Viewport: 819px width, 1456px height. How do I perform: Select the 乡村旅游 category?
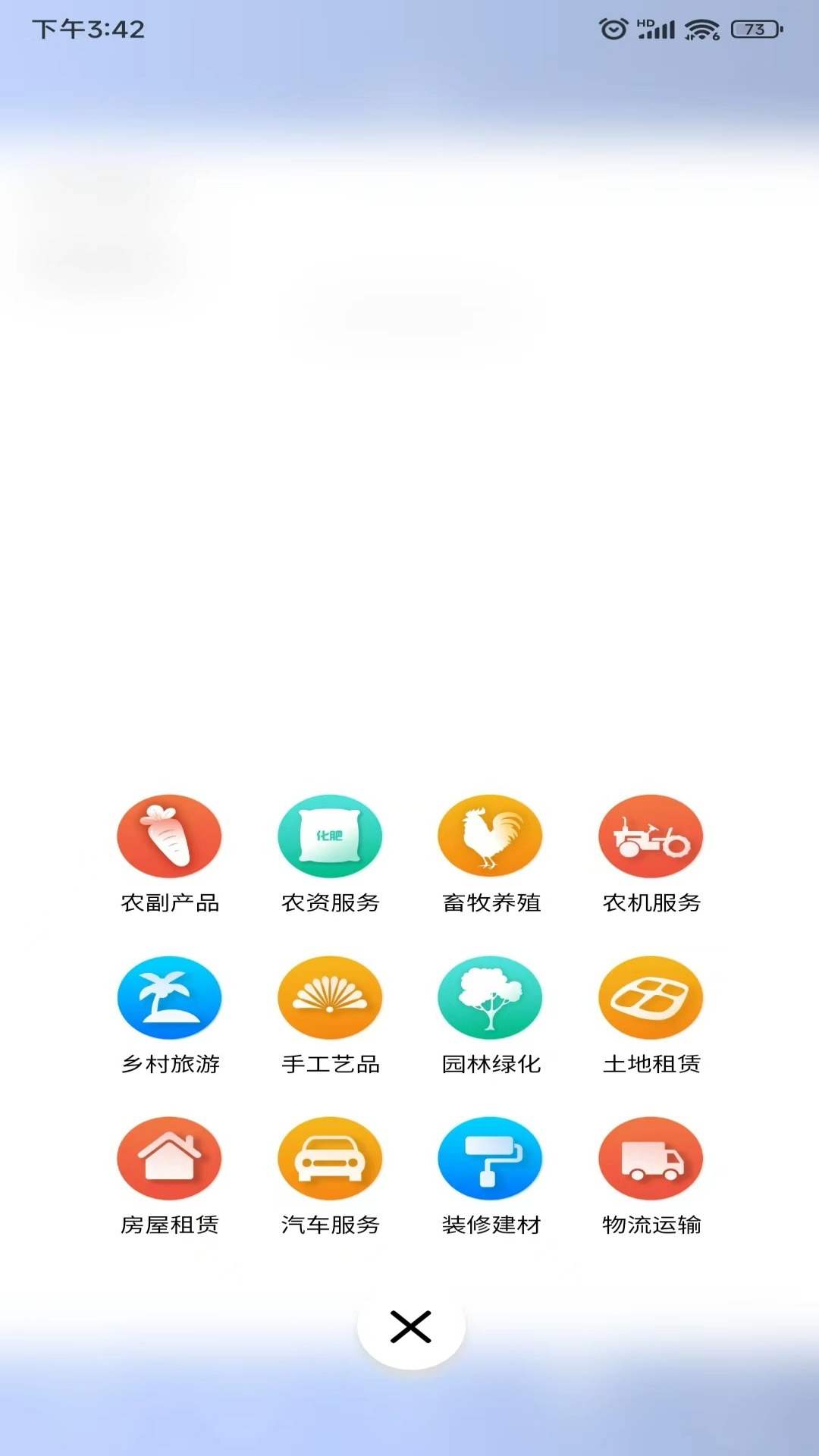click(169, 1015)
